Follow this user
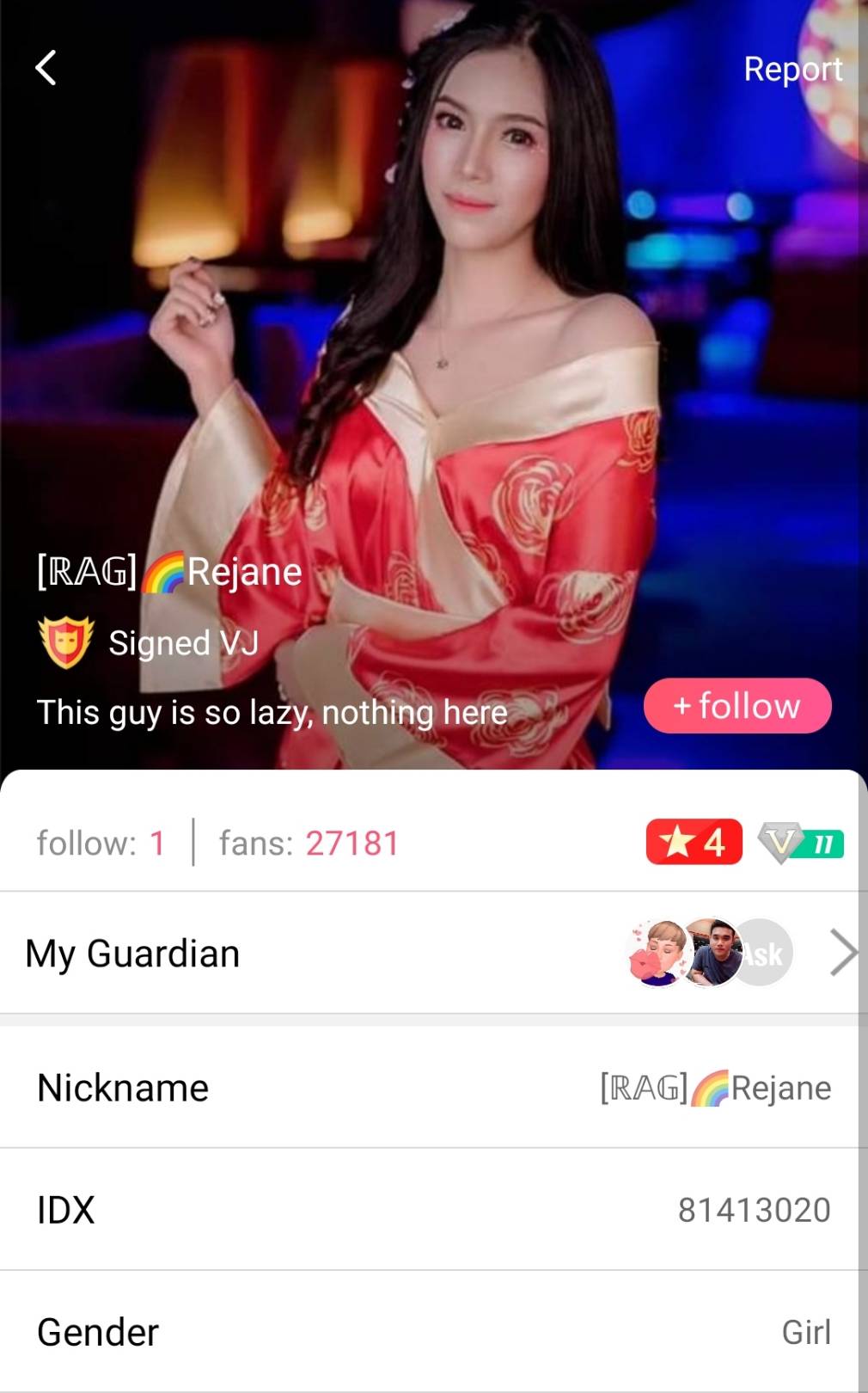The height and width of the screenshot is (1393, 868). [737, 706]
